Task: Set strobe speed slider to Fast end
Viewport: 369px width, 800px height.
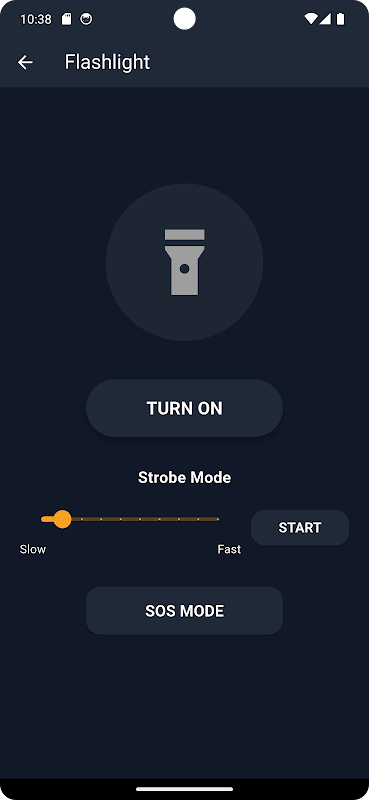Action: tap(218, 519)
